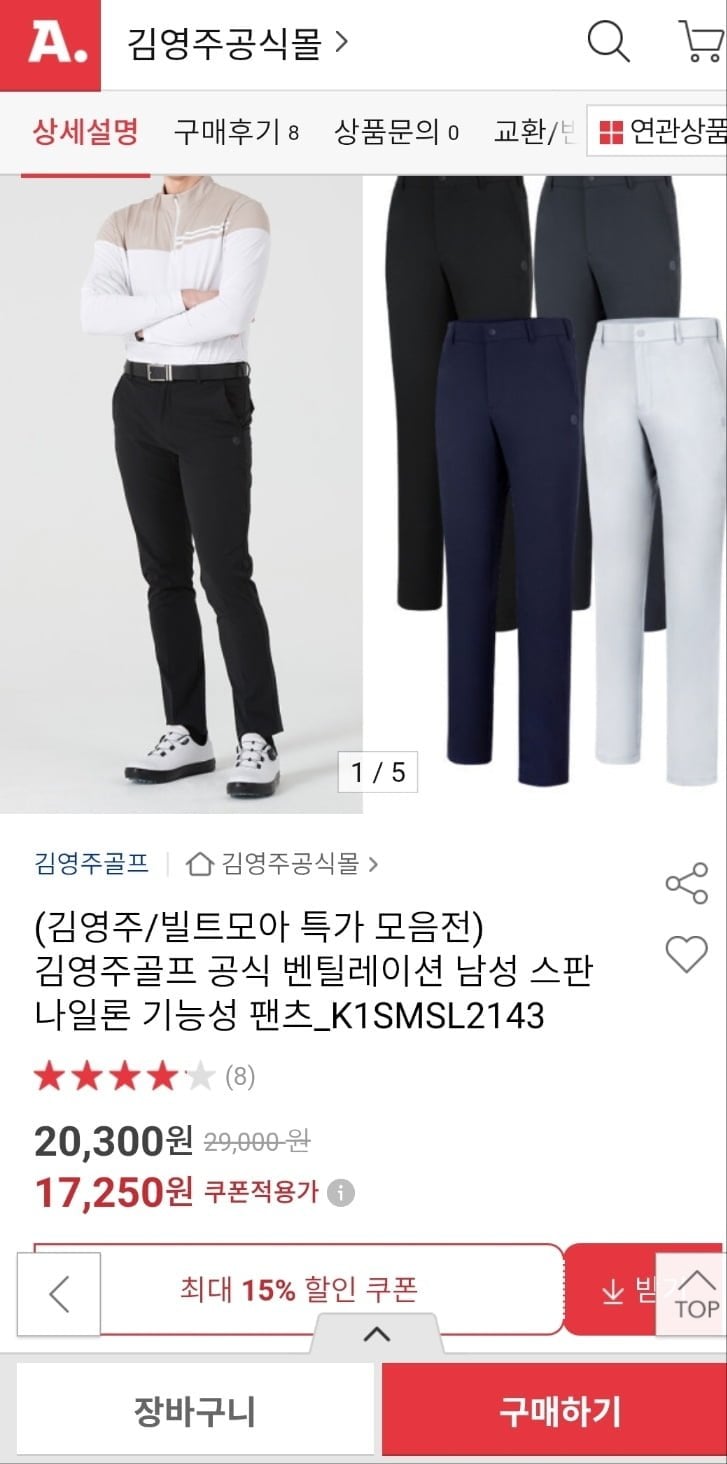The image size is (727, 1464).
Task: Add the pants to wishlist heart
Action: (686, 955)
